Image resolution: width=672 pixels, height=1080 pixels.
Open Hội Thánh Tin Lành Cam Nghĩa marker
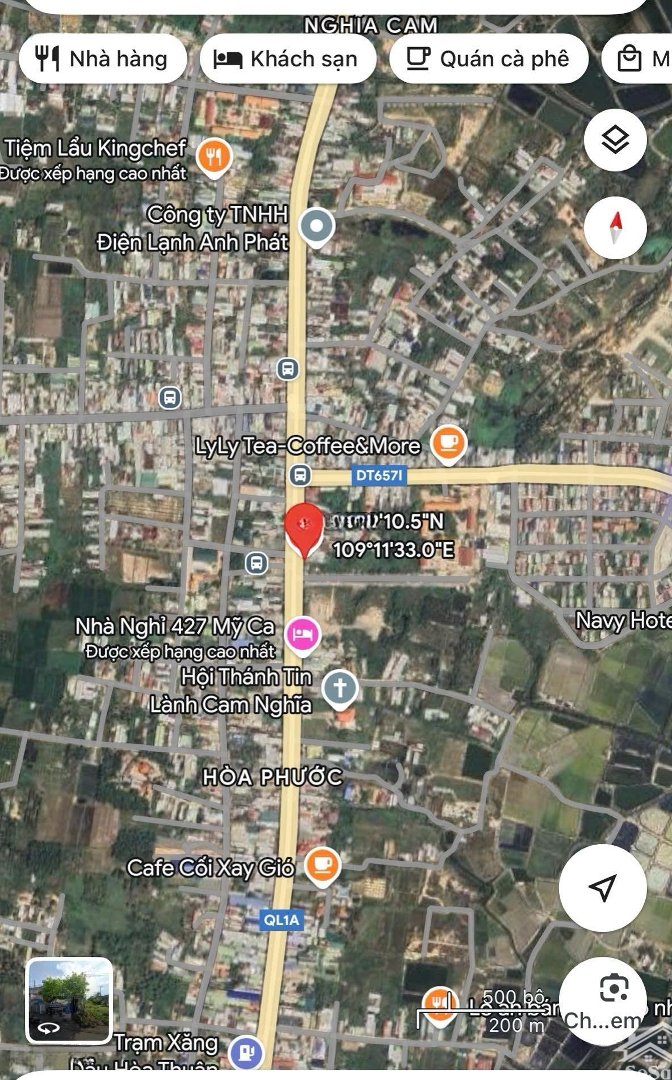339,687
